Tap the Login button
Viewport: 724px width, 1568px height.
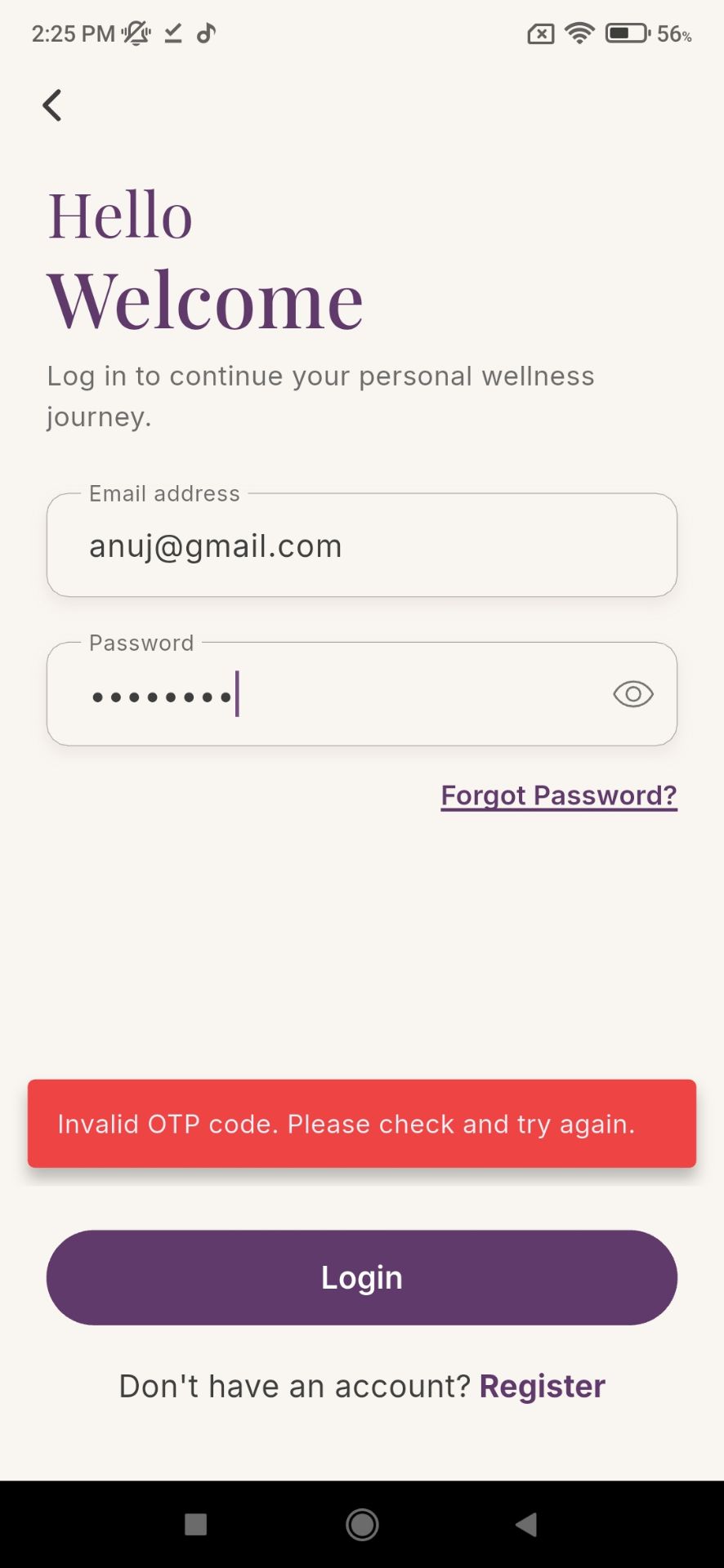pos(362,1277)
